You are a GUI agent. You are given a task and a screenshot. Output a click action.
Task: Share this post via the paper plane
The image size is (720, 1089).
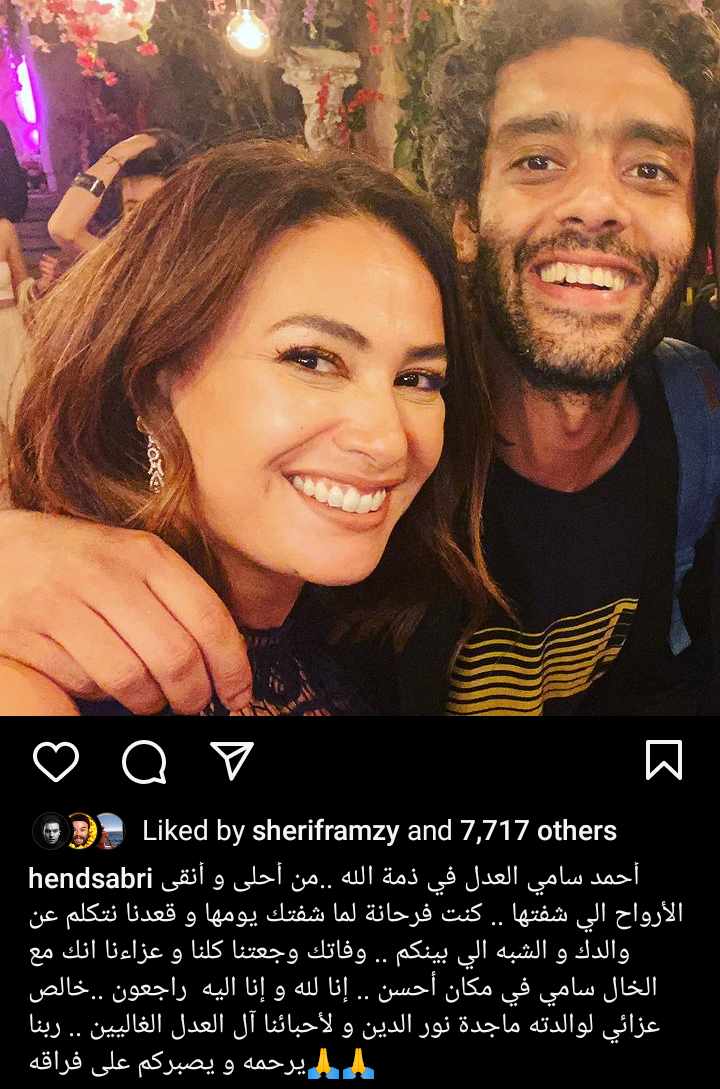232,761
